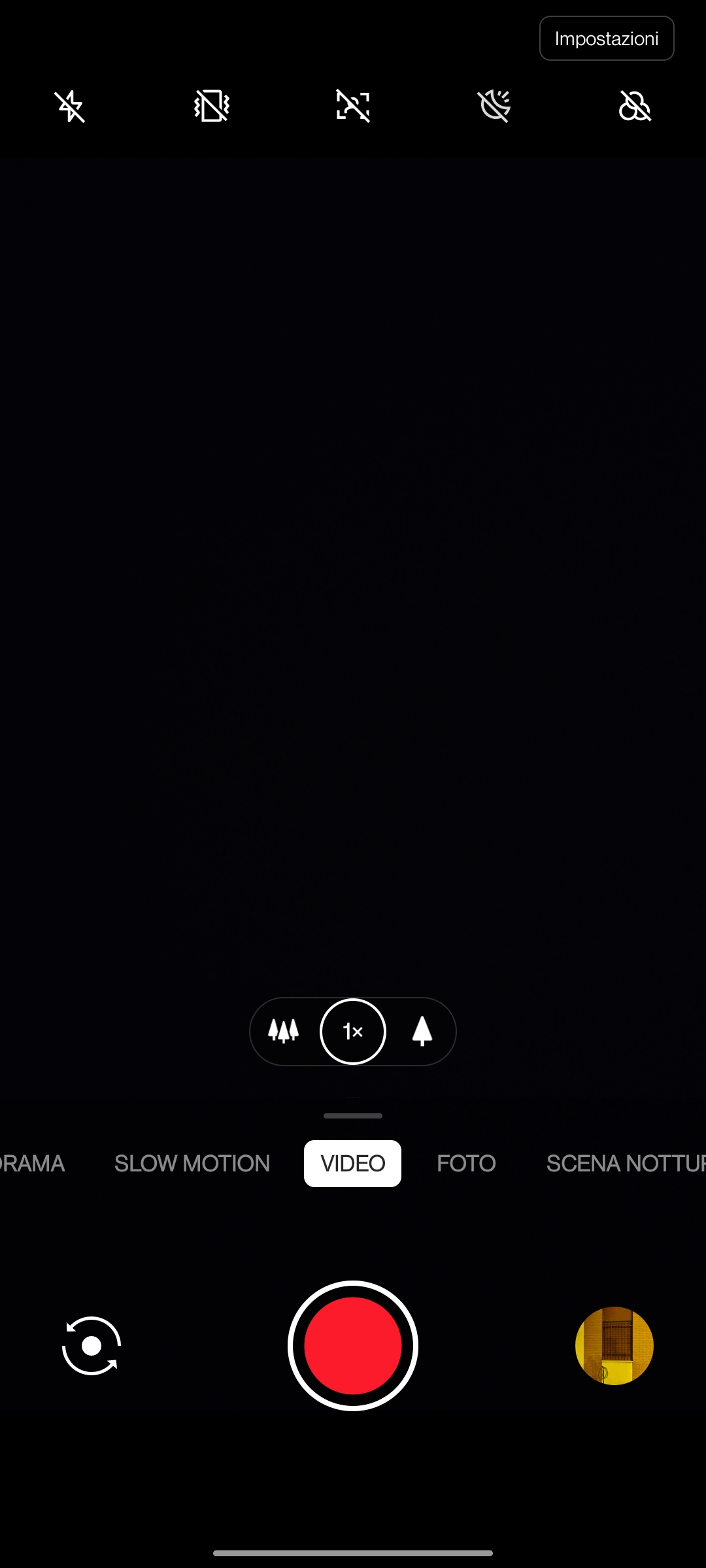Viewport: 706px width, 1568px height.
Task: Switch to ultra-wide lens with three trees
Action: pos(284,1032)
